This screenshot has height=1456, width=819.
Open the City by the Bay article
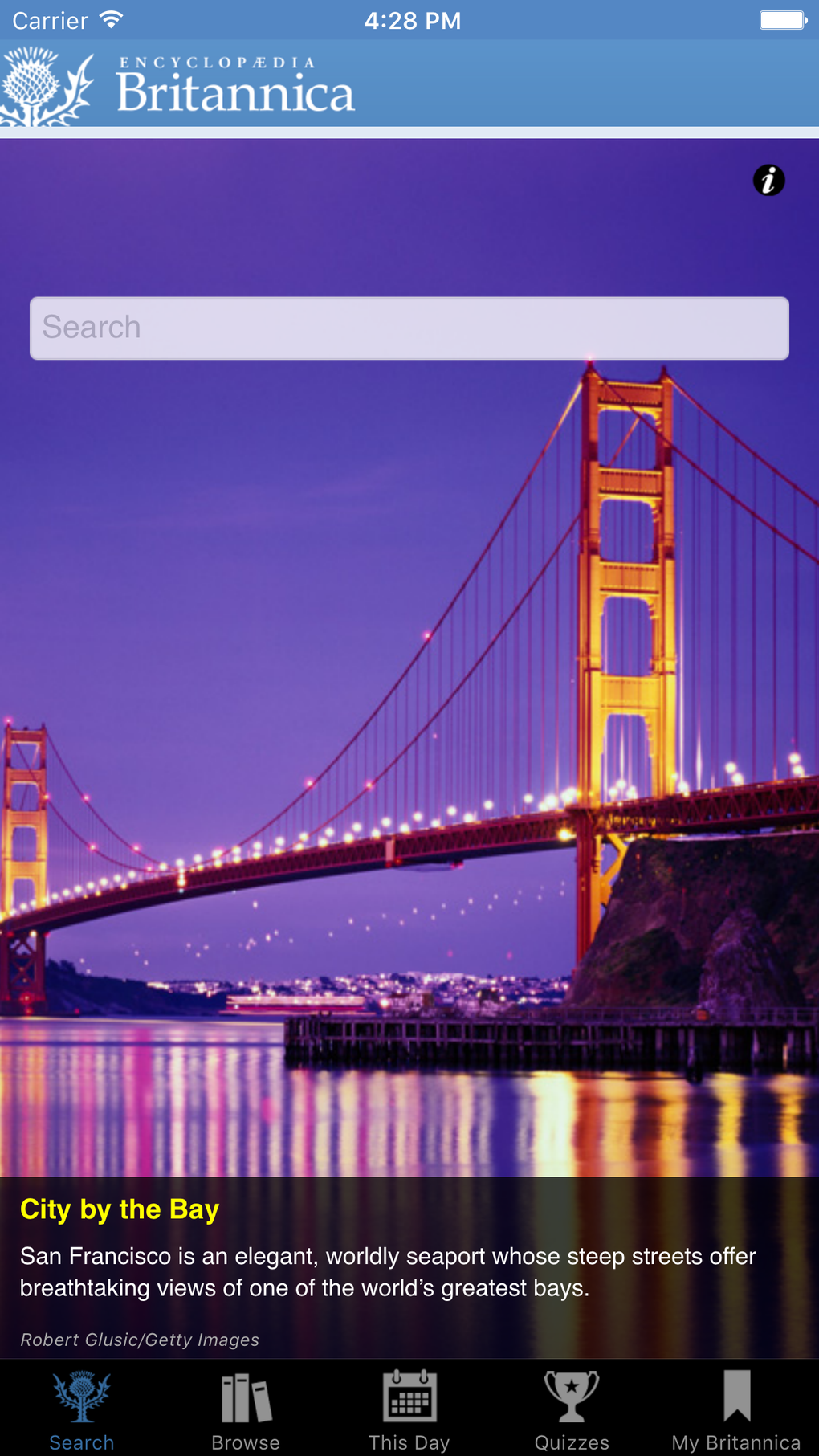pyautogui.click(x=119, y=1209)
